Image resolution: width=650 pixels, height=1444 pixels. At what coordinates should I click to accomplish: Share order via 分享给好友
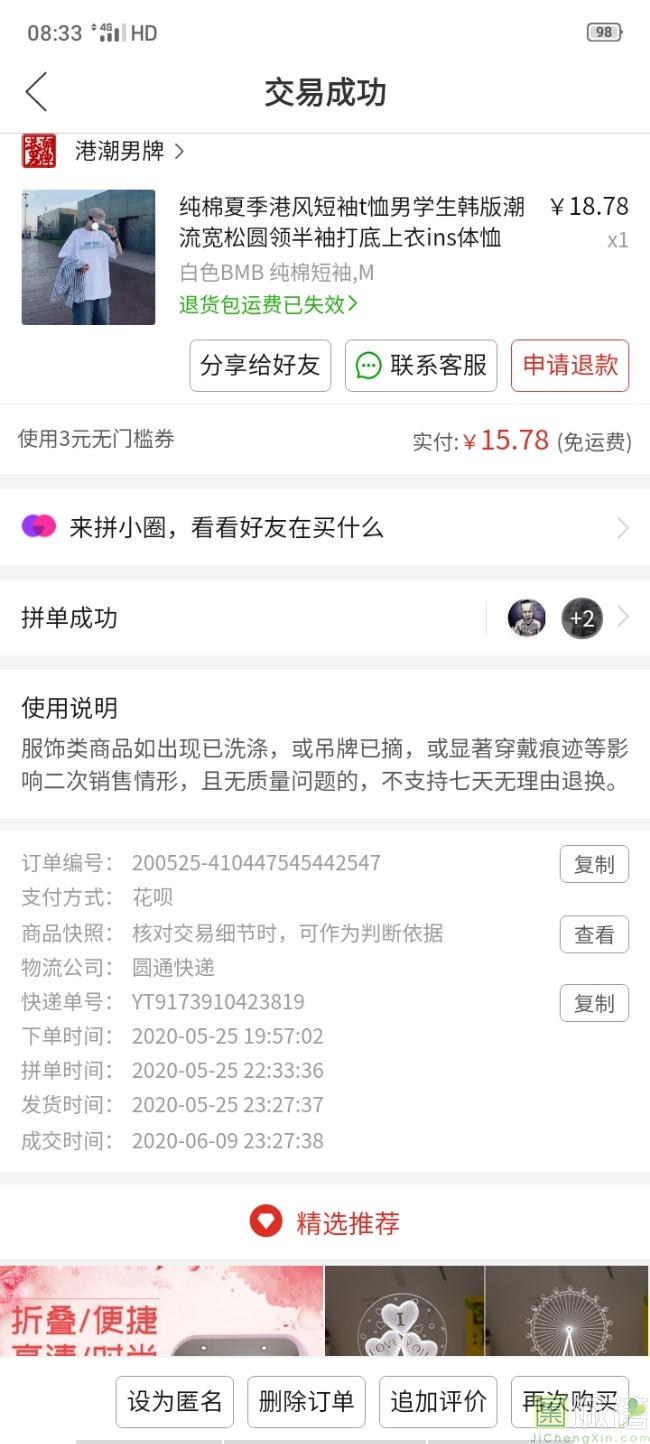click(260, 365)
